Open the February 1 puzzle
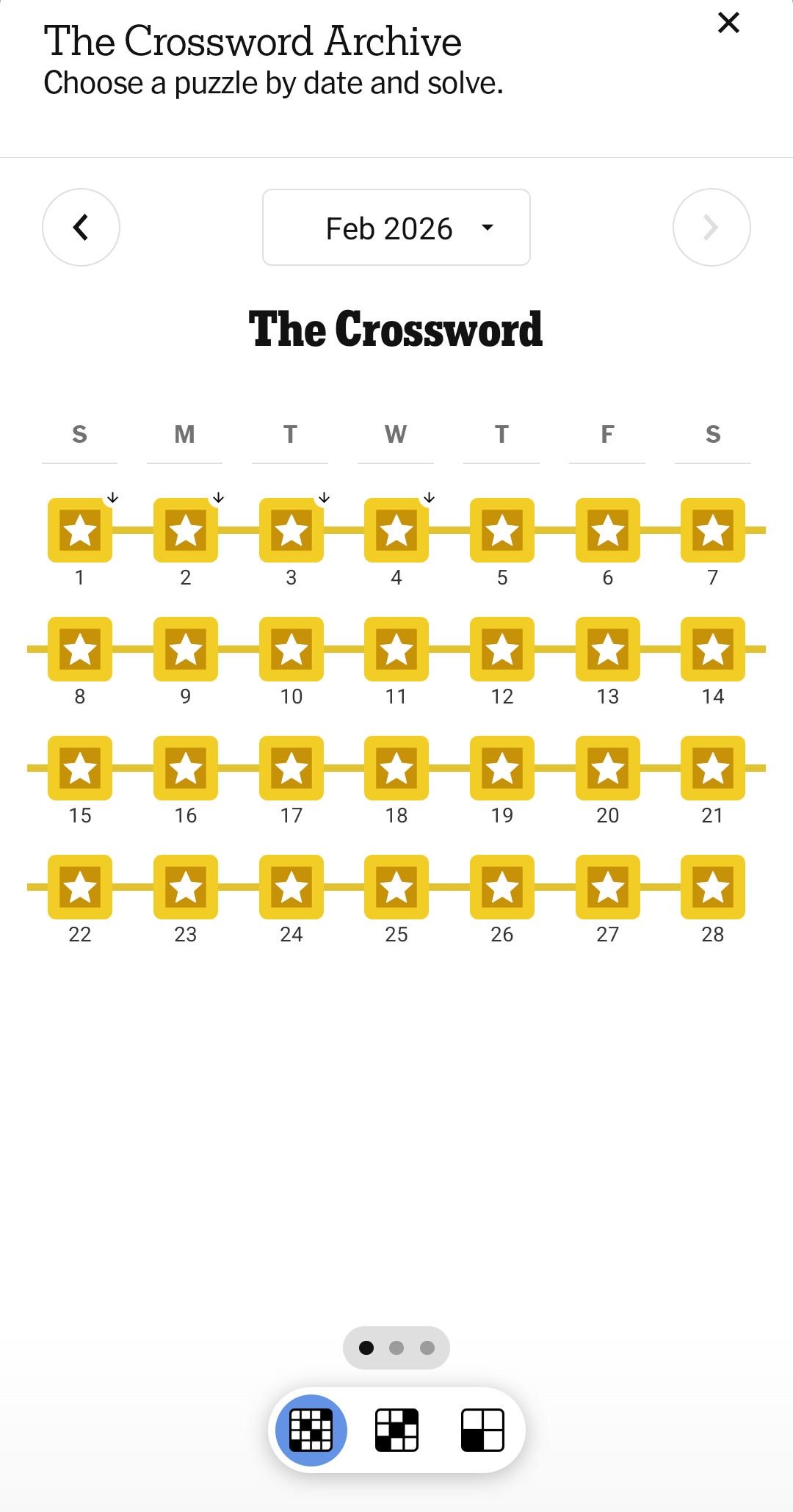Viewport: 793px width, 1512px height. click(80, 530)
